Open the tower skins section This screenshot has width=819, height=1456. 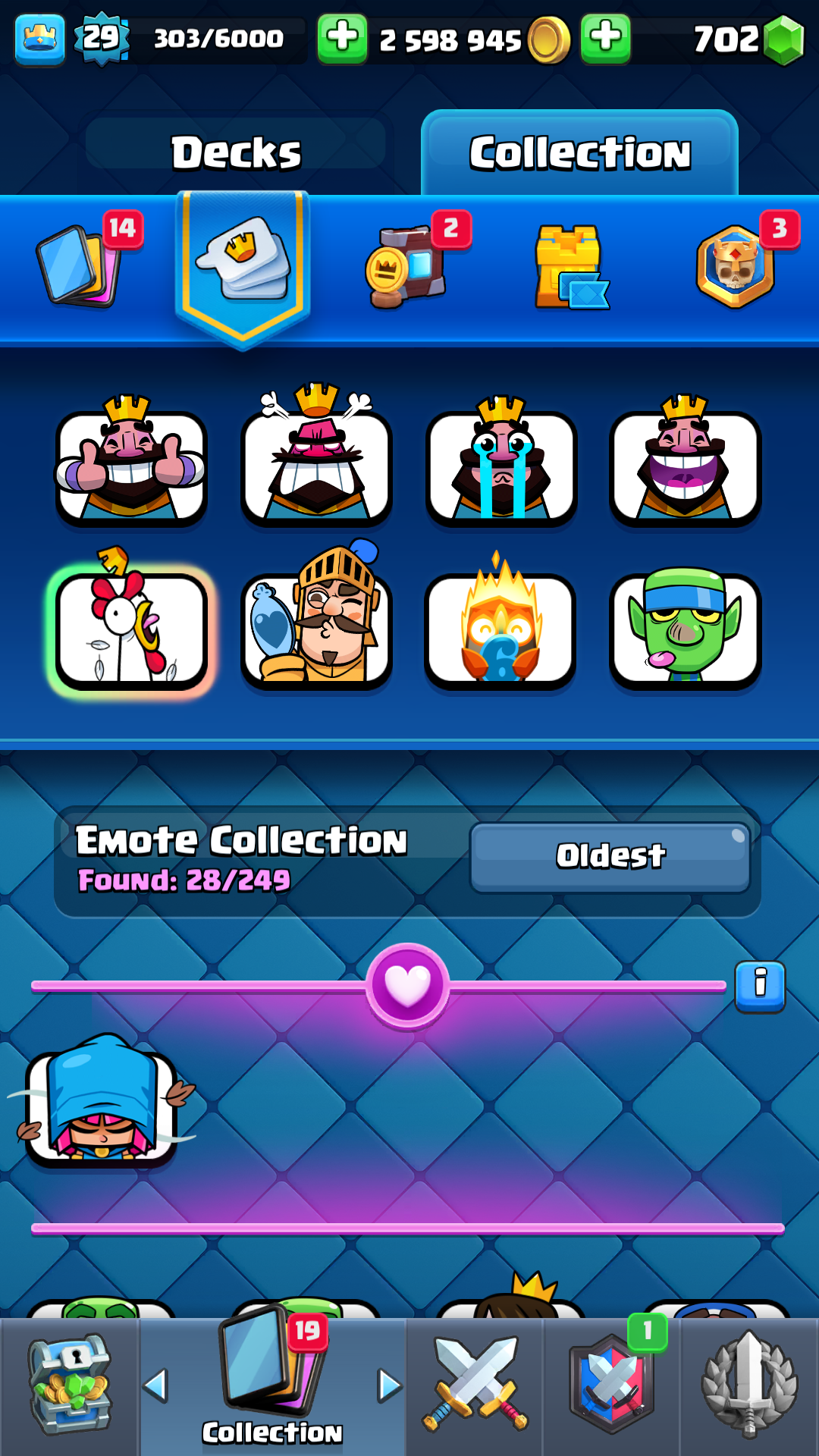tap(571, 267)
